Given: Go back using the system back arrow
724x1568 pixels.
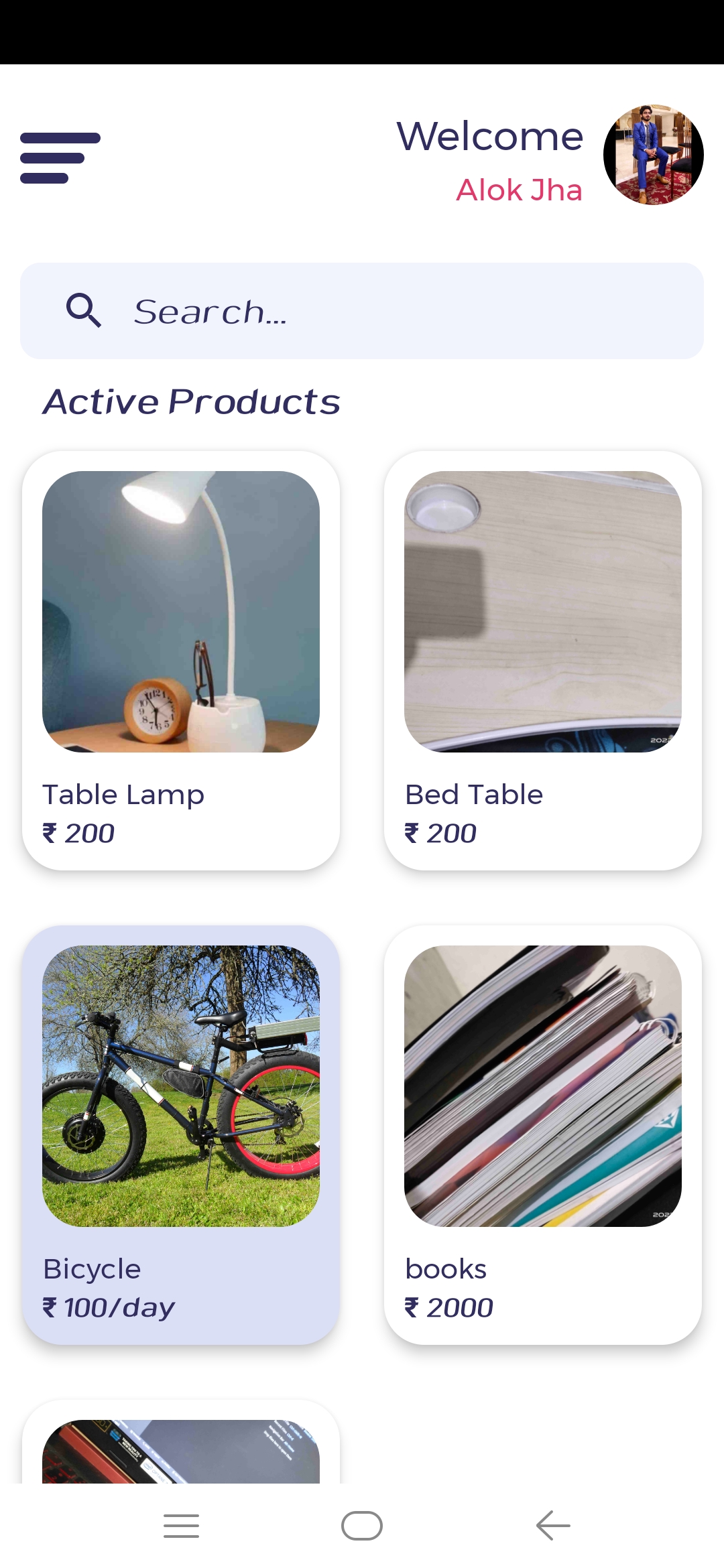Looking at the screenshot, I should click(x=553, y=1526).
